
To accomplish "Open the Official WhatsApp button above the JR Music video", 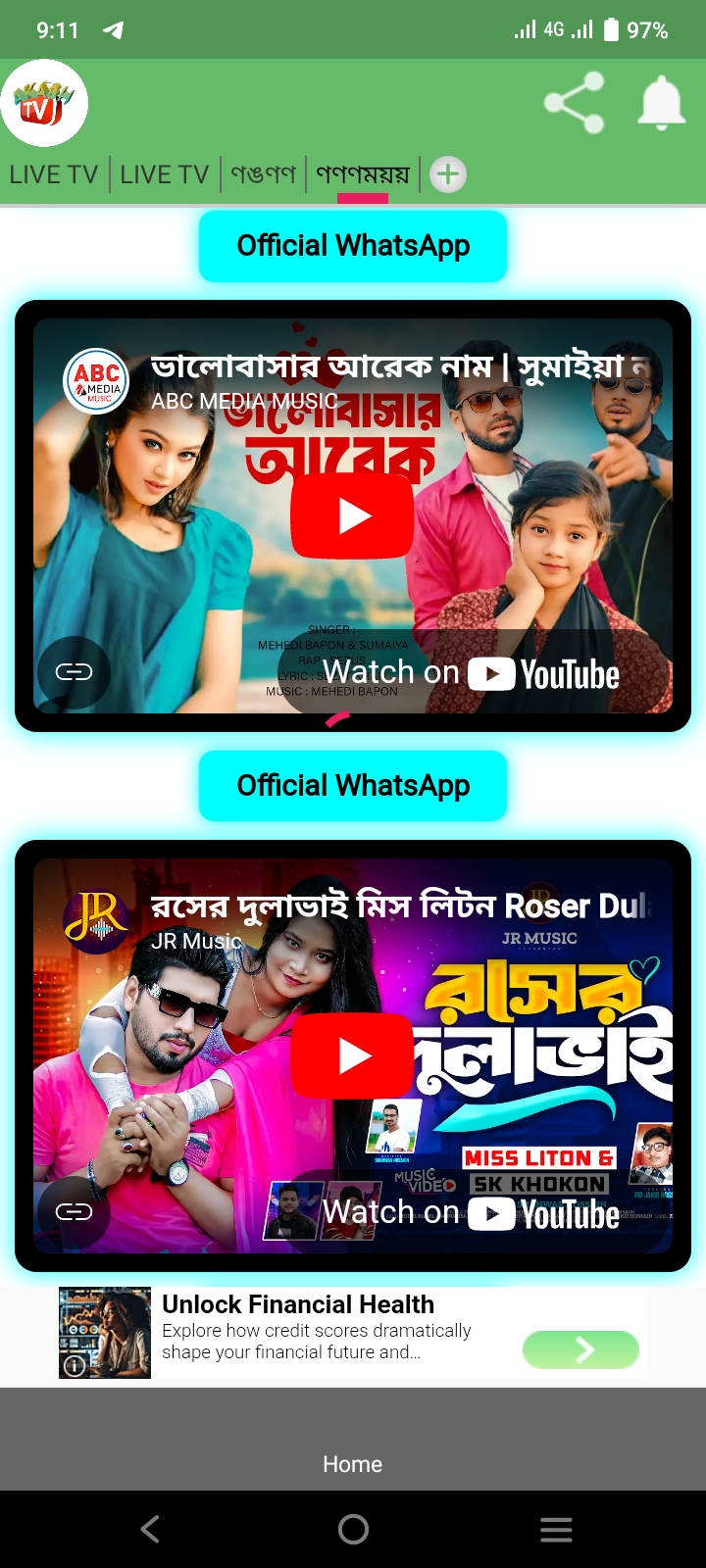I will [353, 786].
